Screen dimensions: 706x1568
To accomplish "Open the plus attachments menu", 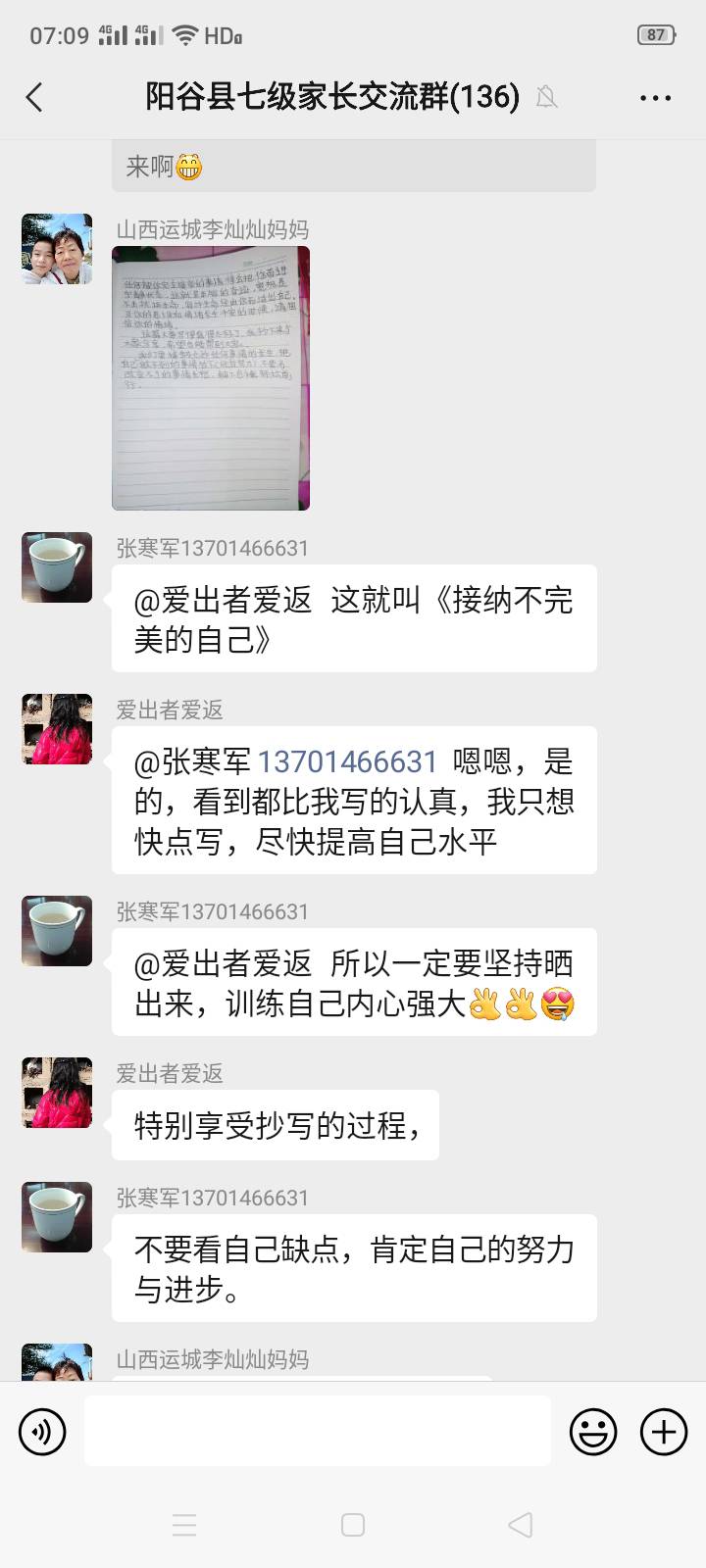I will (x=664, y=1432).
